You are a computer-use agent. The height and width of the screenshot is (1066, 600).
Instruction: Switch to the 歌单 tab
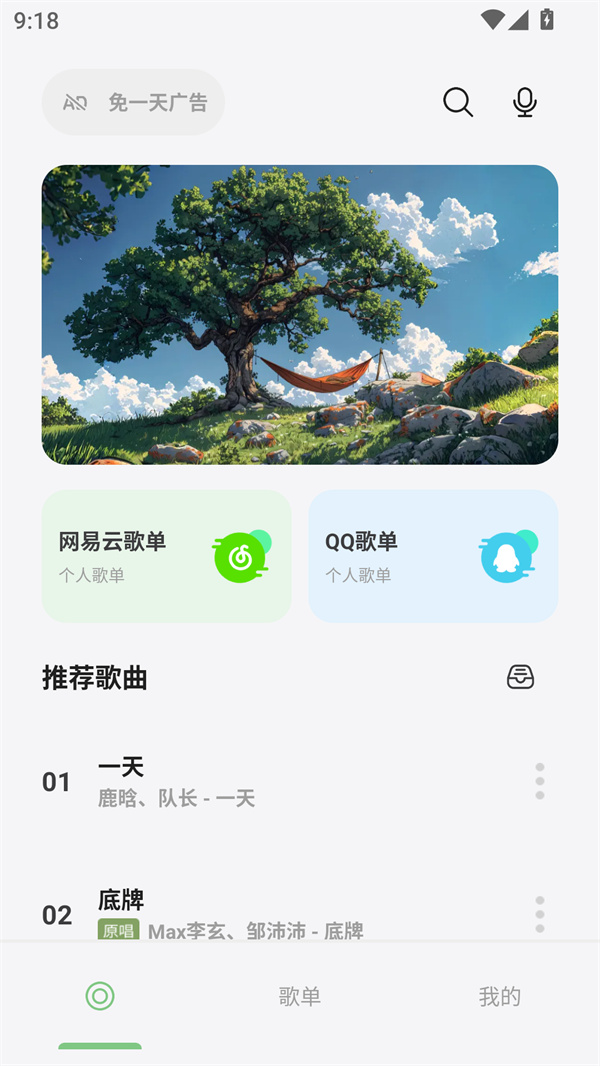tap(299, 996)
